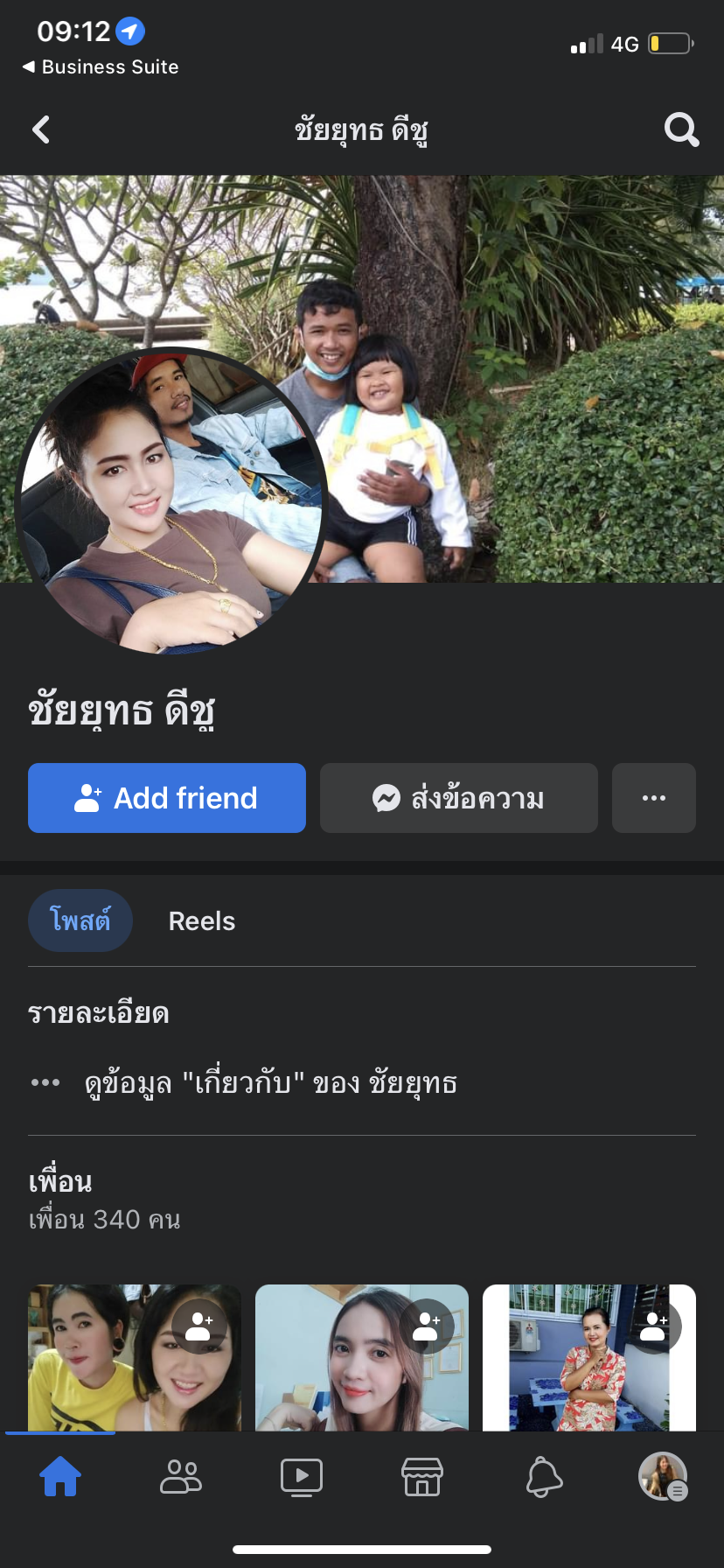The width and height of the screenshot is (724, 1568).
Task: Open the Marketplace tab
Action: tap(422, 1477)
